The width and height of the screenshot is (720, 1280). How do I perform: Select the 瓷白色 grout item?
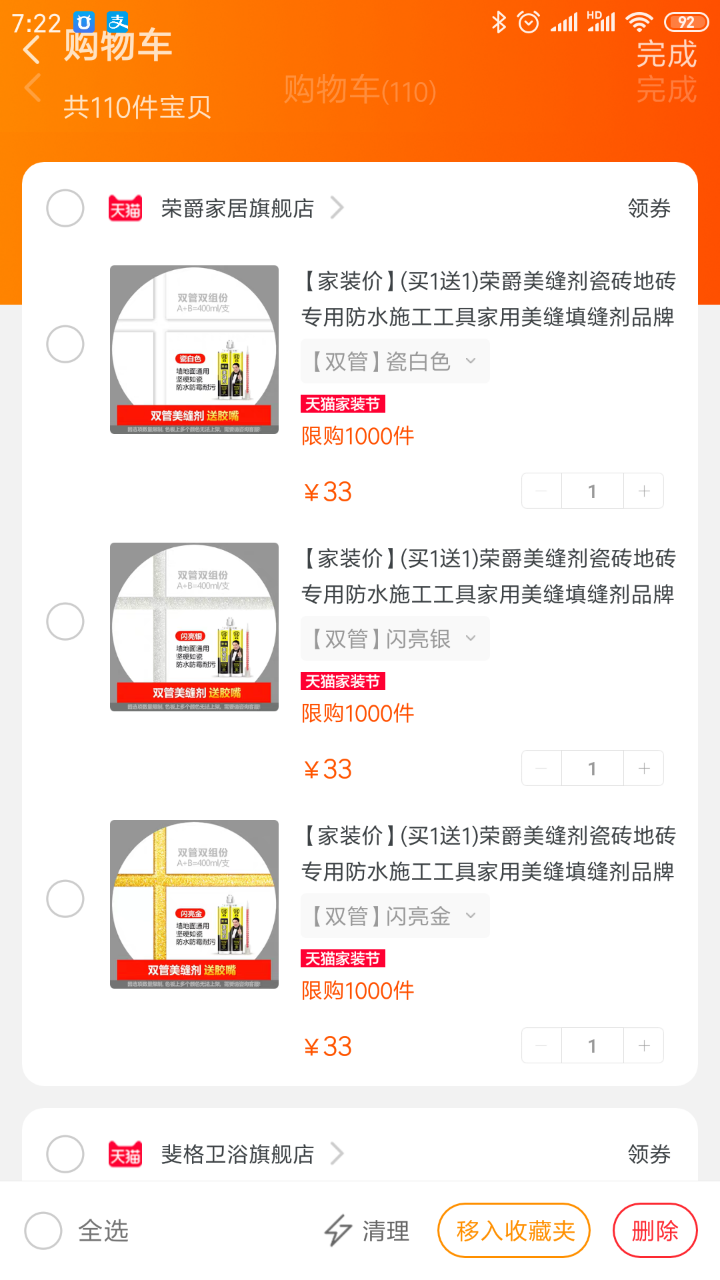click(65, 344)
